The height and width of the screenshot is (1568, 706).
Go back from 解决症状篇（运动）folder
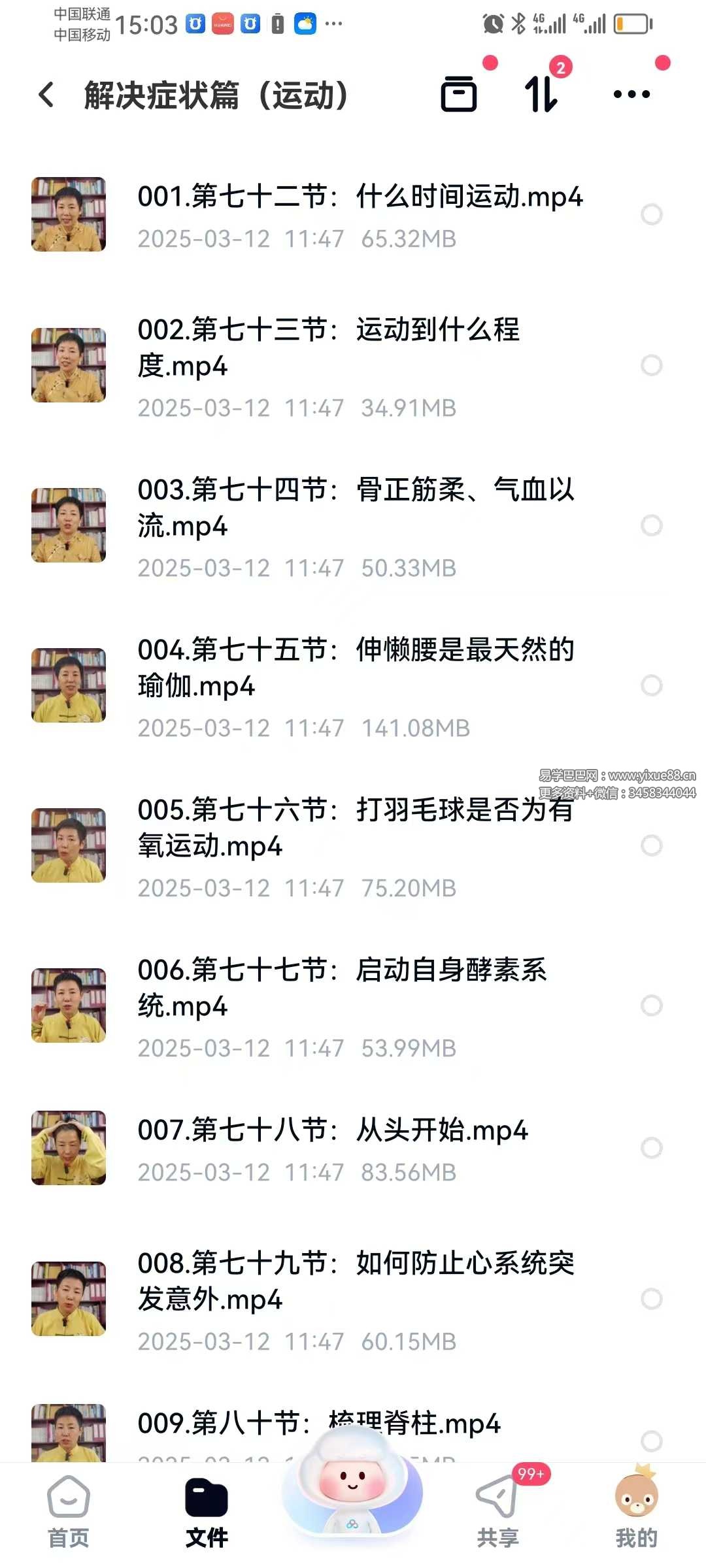46,95
